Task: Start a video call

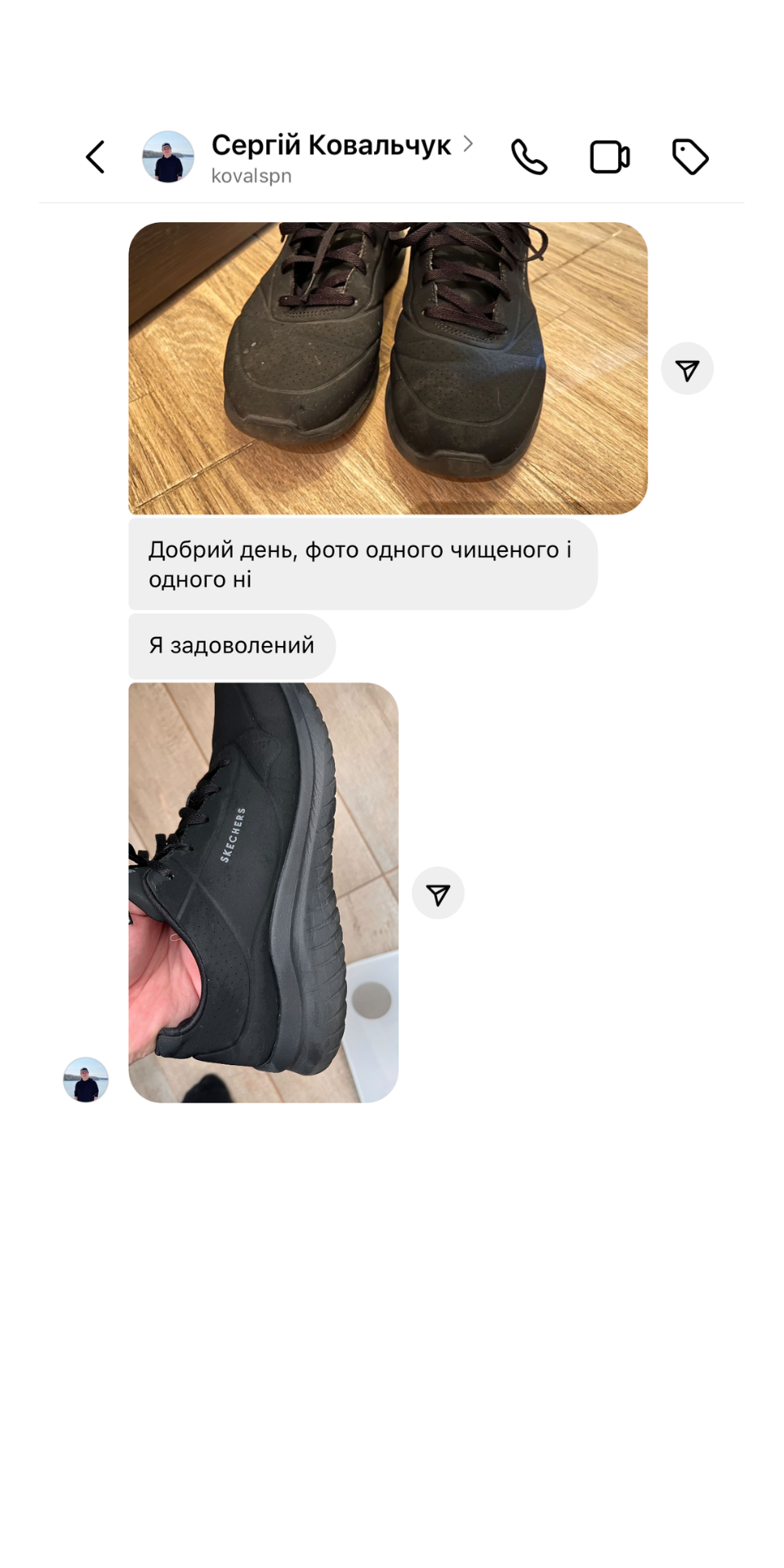Action: (609, 157)
